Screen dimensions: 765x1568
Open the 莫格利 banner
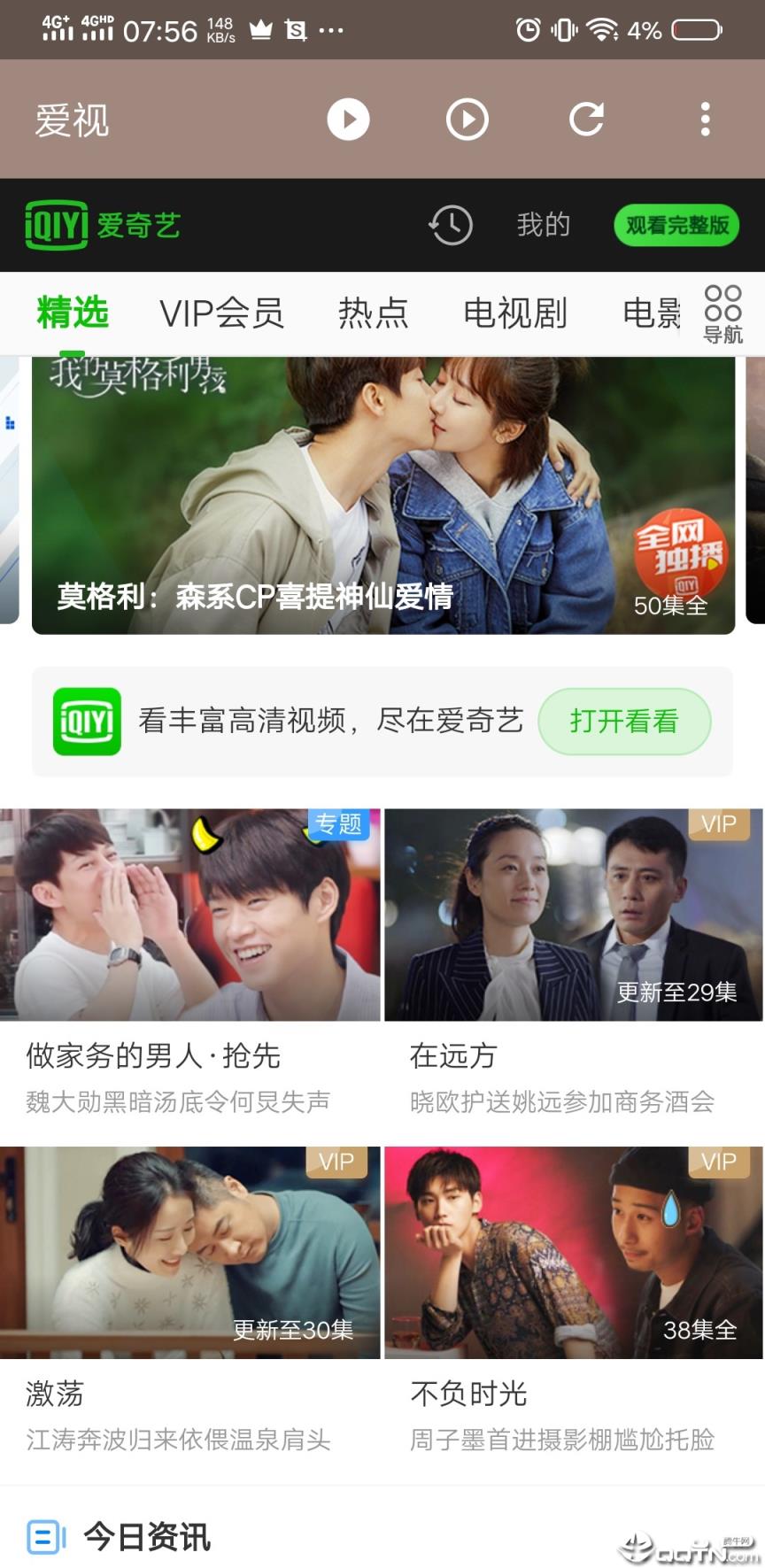click(x=382, y=496)
